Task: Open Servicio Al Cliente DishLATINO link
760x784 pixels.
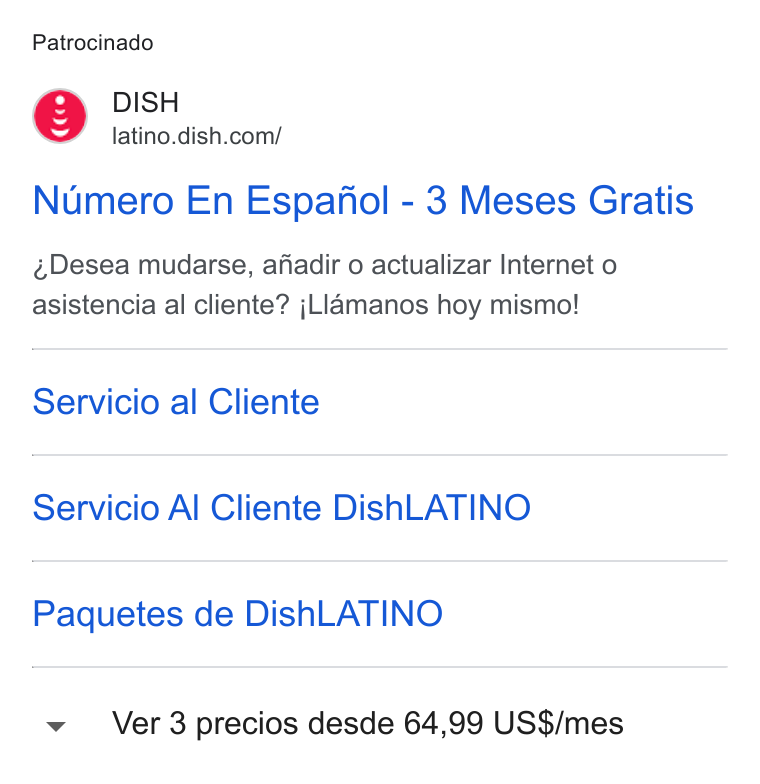Action: click(282, 508)
